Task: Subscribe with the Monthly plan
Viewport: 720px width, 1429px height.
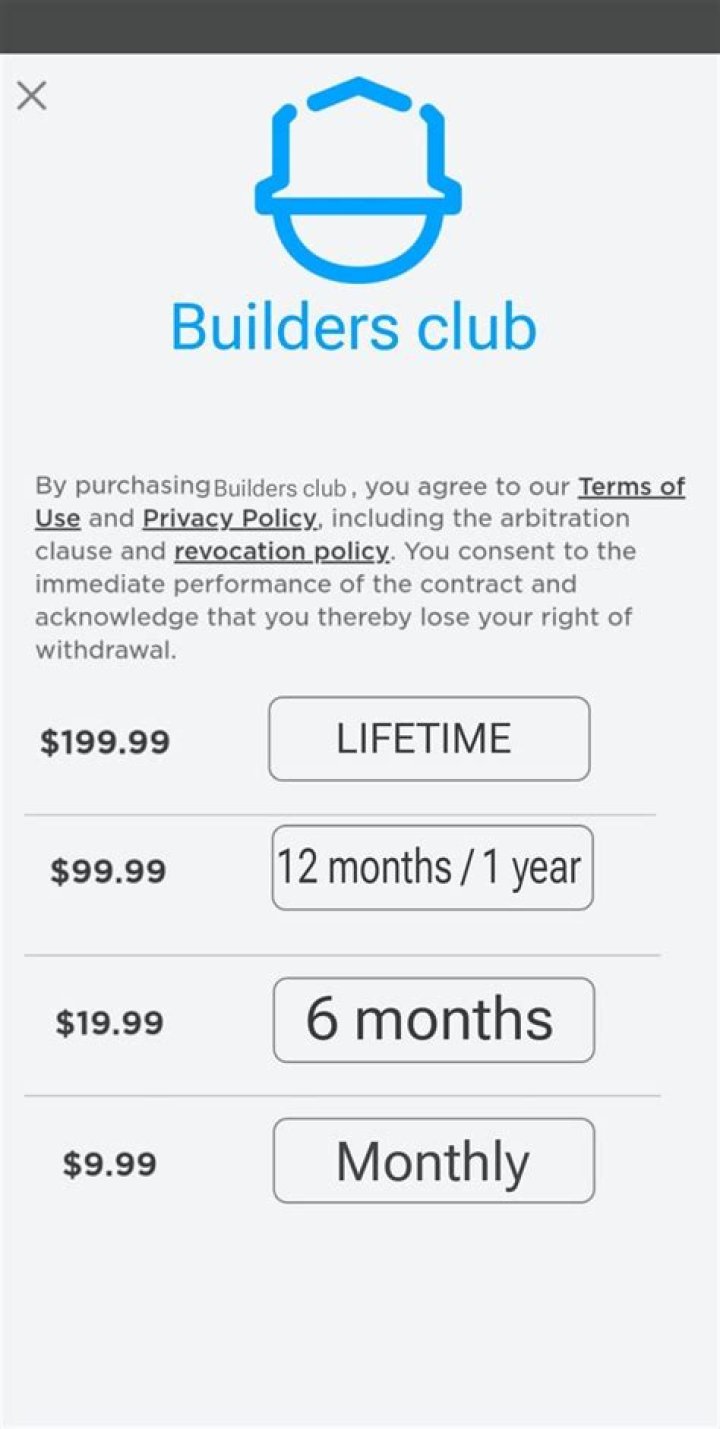Action: (433, 1160)
